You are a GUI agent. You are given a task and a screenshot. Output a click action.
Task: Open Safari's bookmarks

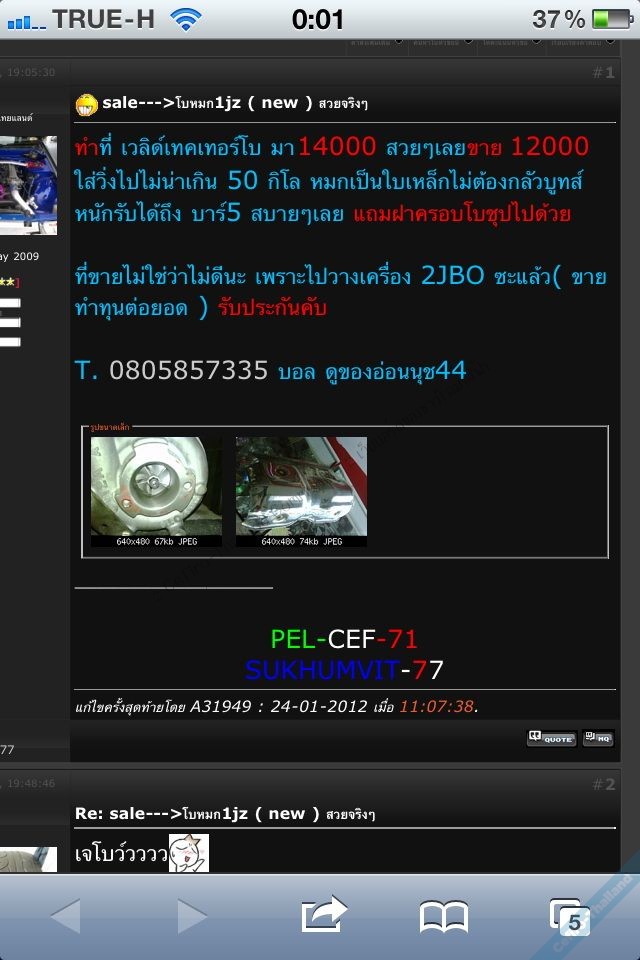(444, 915)
